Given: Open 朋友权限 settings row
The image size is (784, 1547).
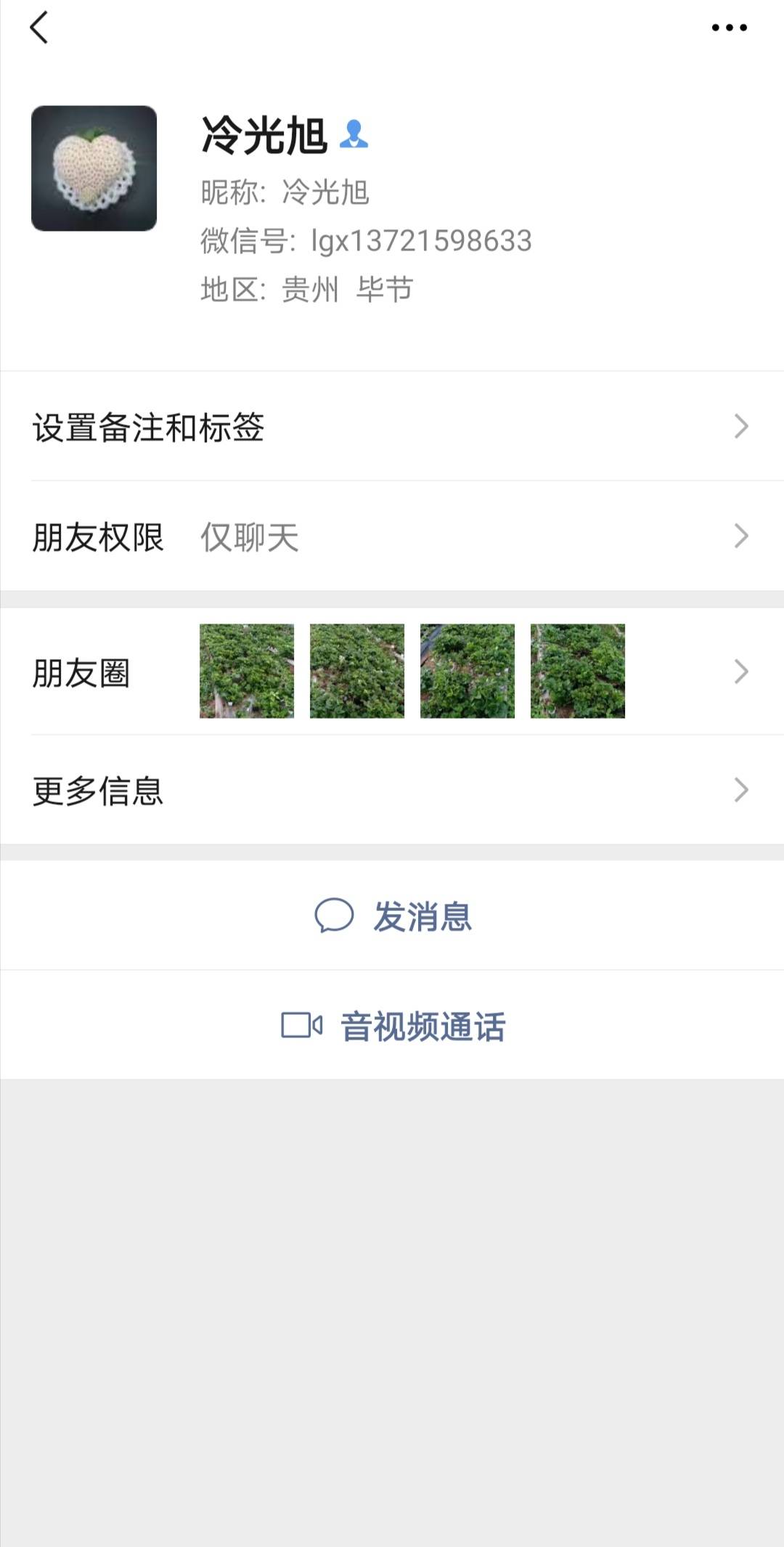Looking at the screenshot, I should [x=392, y=537].
